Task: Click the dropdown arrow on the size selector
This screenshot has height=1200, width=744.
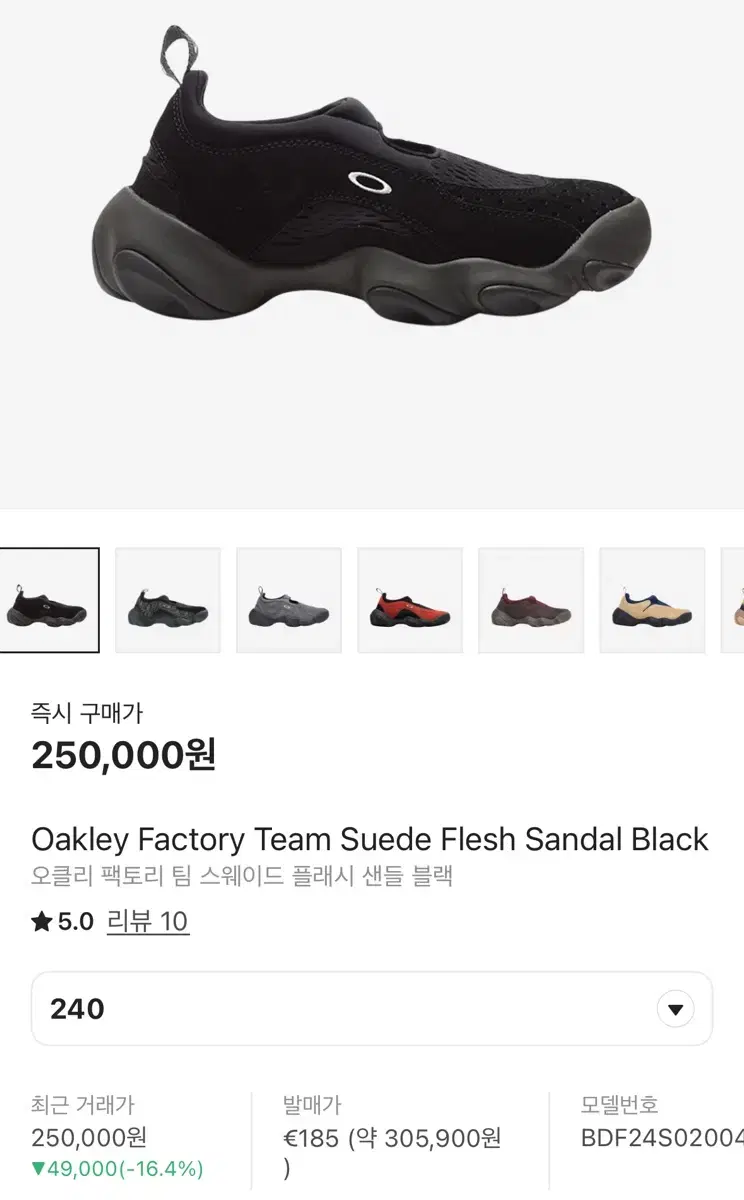Action: (x=675, y=1010)
